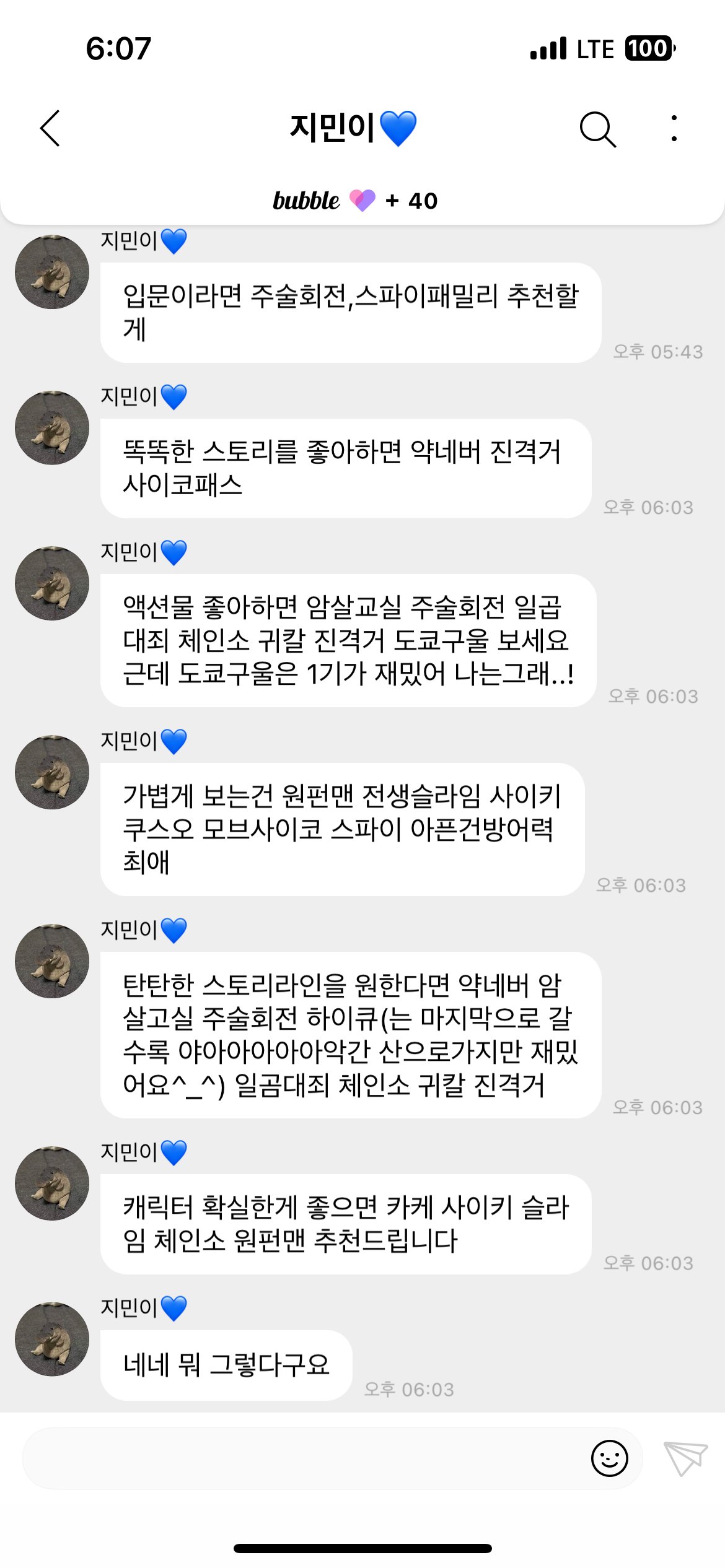725x1568 pixels.
Task: Tap the message input field
Action: click(304, 1458)
